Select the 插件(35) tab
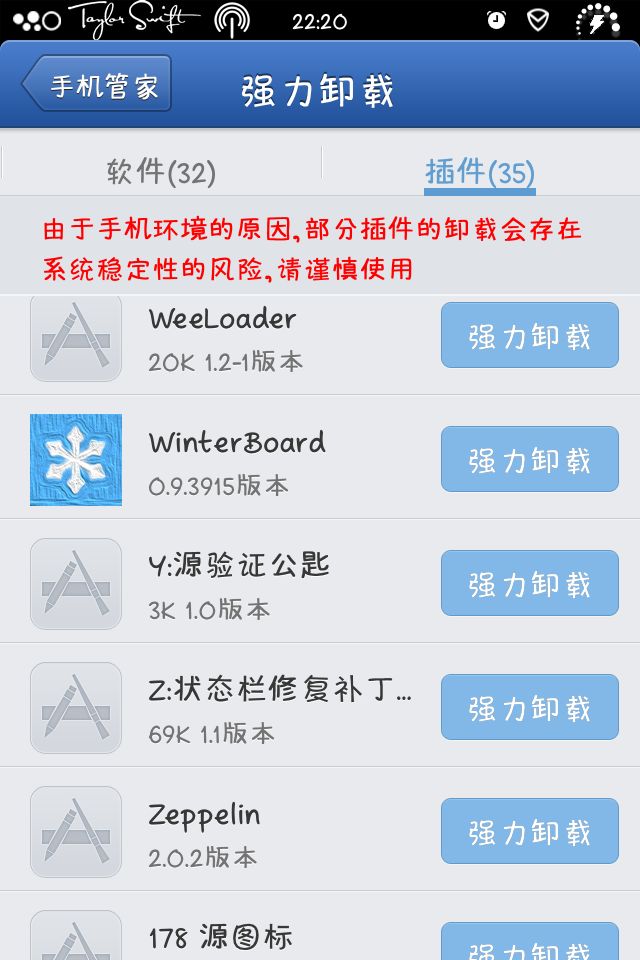The height and width of the screenshot is (960, 640). pos(480,172)
